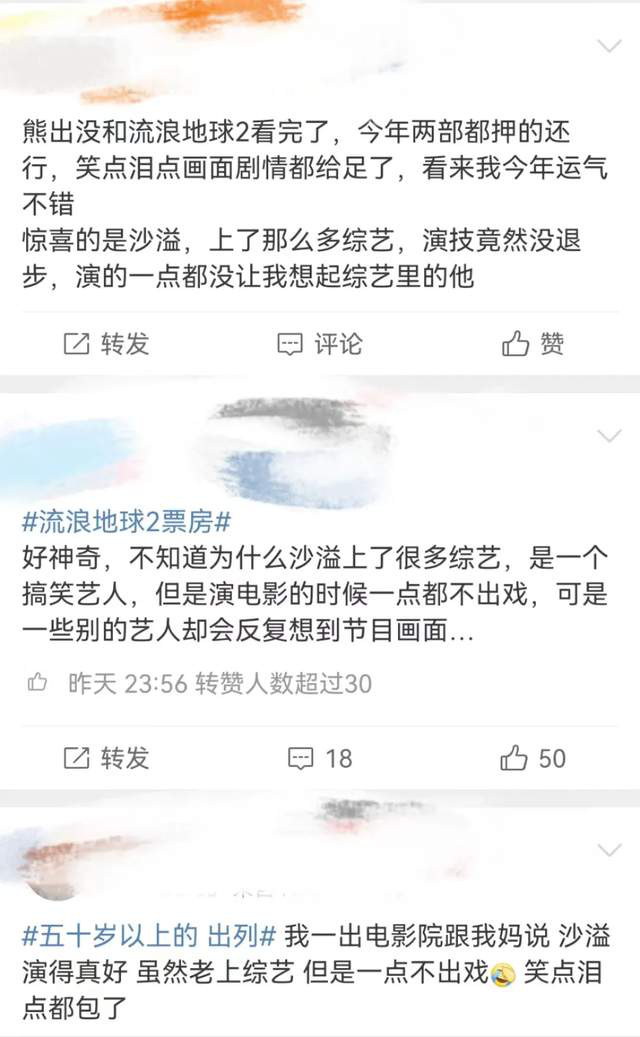640x1037 pixels.
Task: Open the #流浪地球2票房# hashtag
Action: coord(126,521)
